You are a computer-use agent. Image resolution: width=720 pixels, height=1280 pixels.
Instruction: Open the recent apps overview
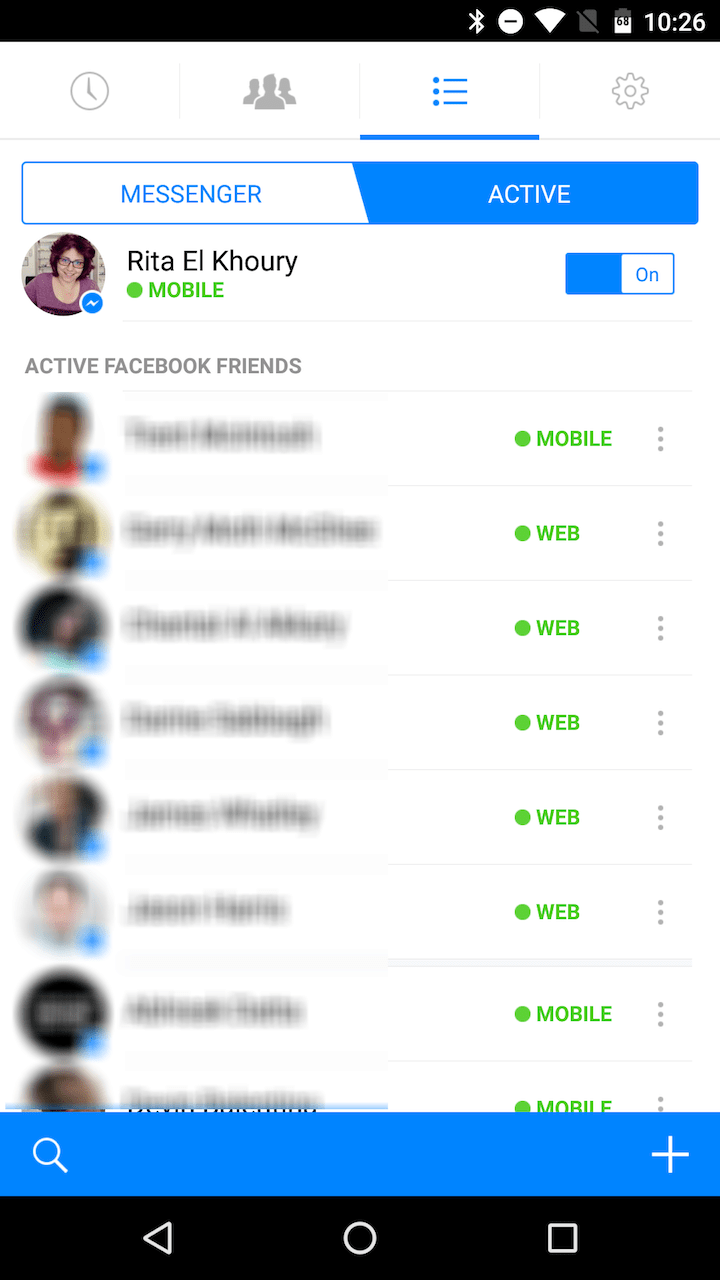pyautogui.click(x=562, y=1238)
